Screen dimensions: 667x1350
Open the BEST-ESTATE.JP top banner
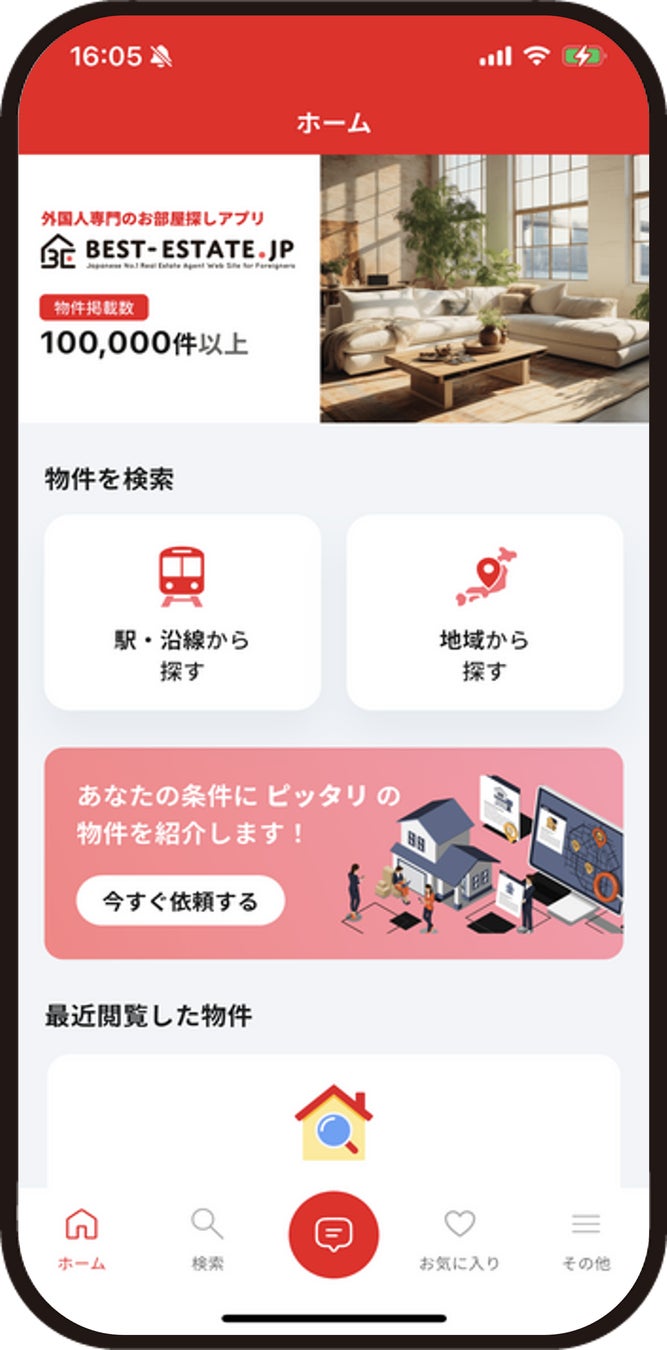click(x=333, y=288)
